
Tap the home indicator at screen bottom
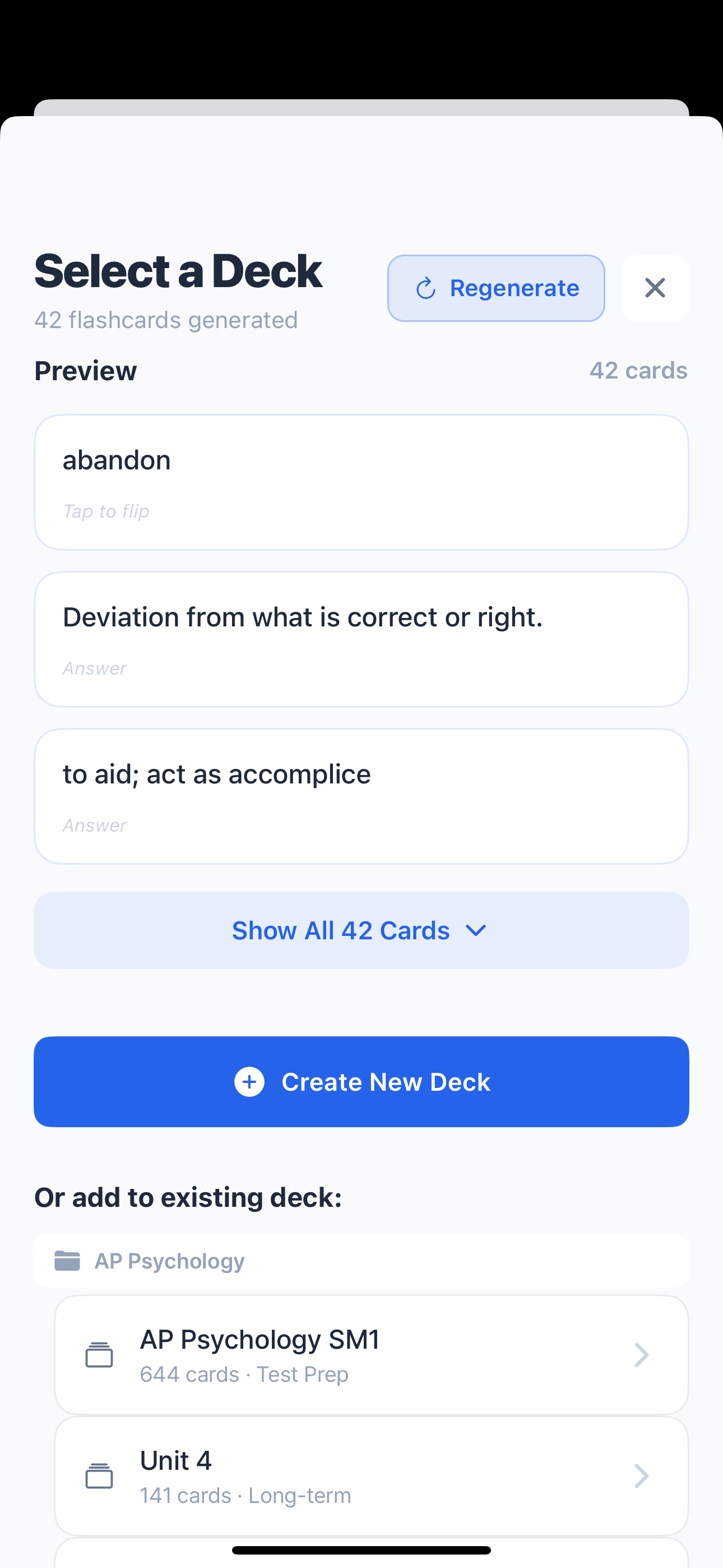tap(361, 1549)
